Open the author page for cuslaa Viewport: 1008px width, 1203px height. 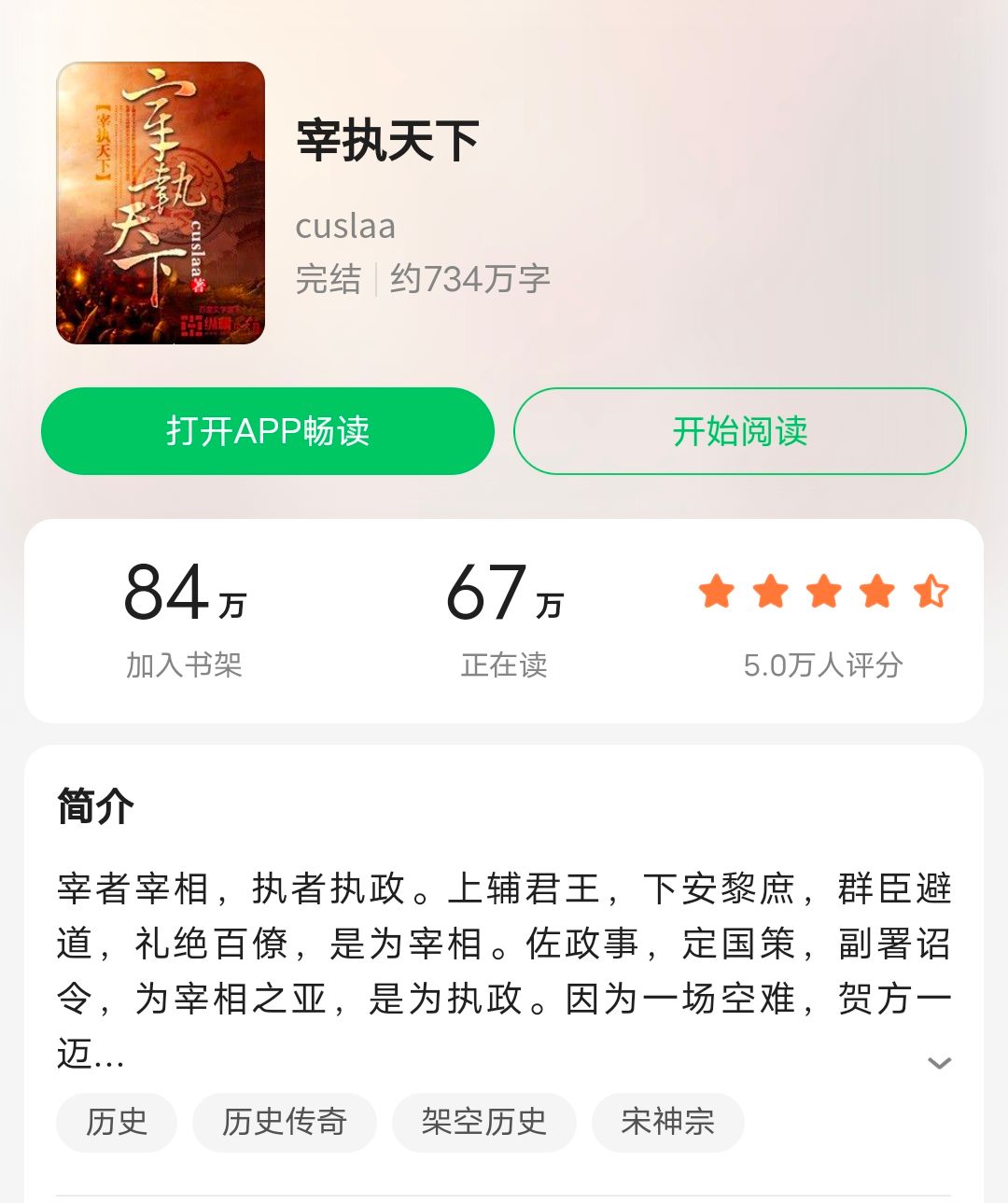[x=346, y=225]
